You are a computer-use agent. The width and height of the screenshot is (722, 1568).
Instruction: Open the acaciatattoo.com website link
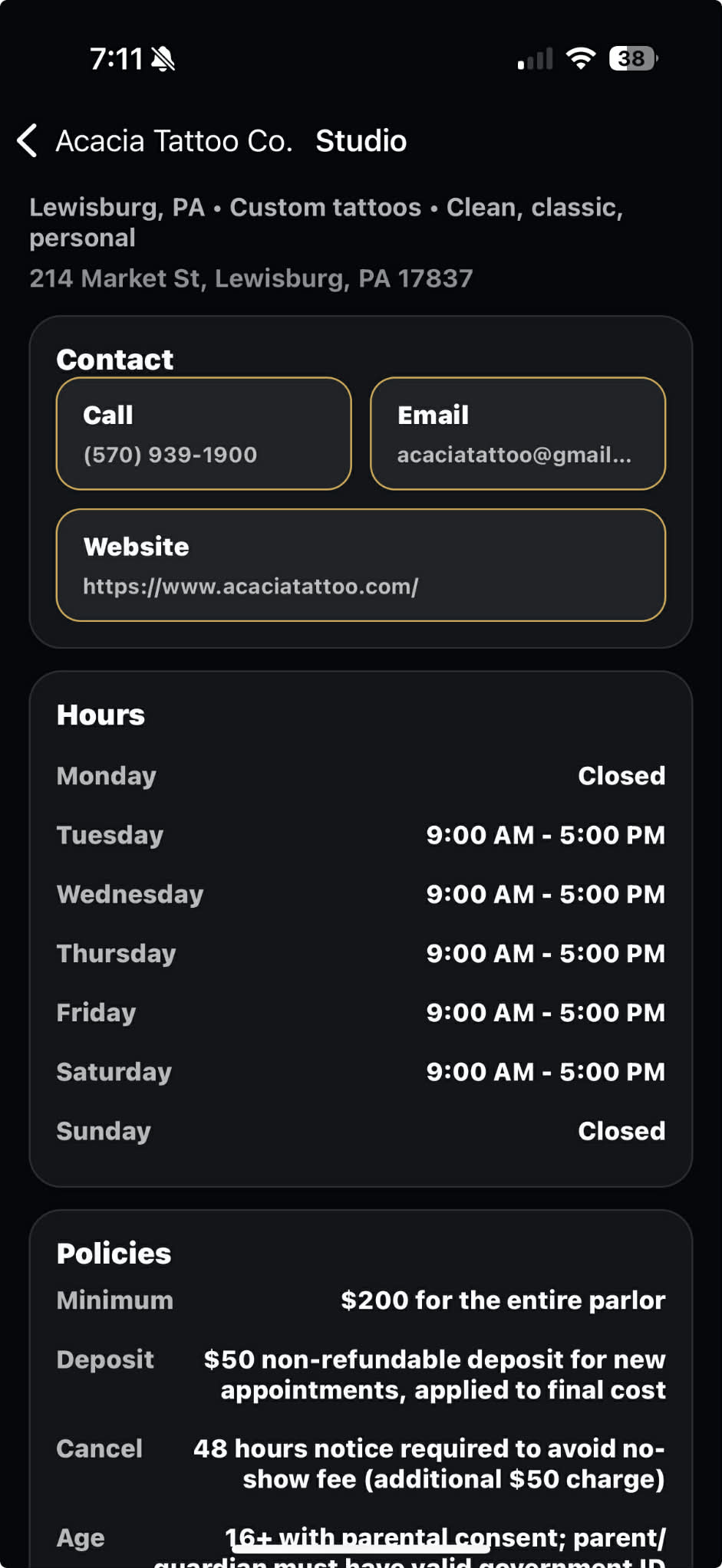361,565
